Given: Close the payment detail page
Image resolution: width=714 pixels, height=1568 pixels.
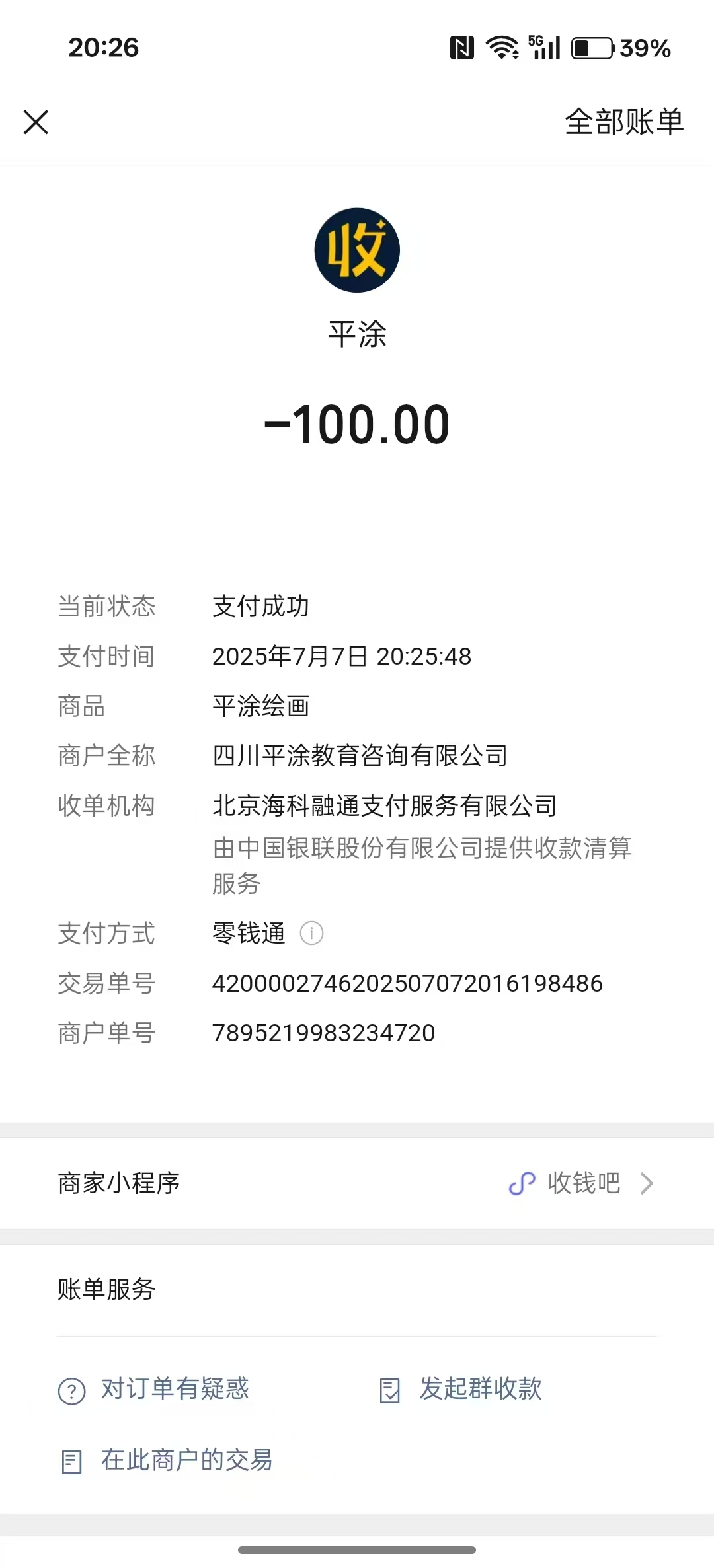Looking at the screenshot, I should [36, 122].
